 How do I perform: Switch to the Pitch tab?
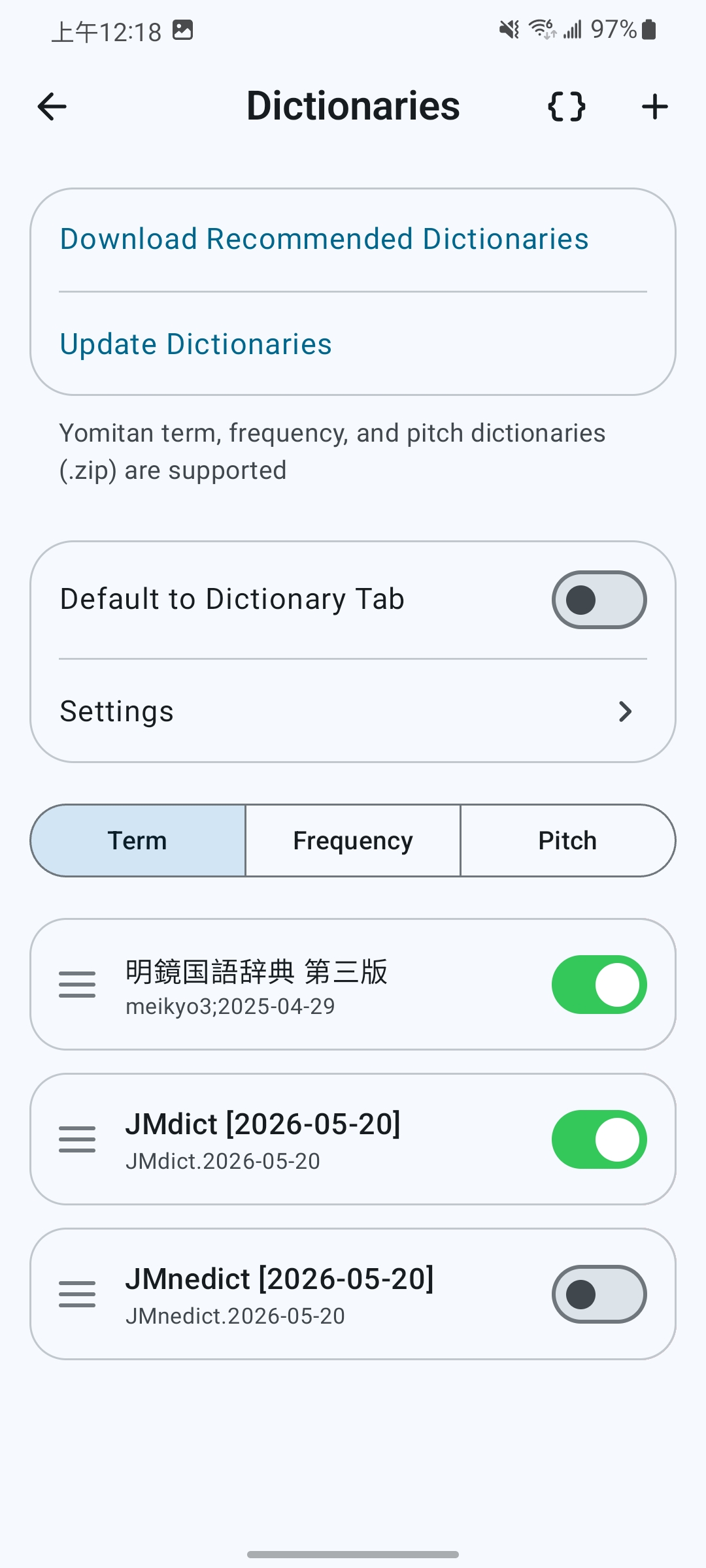click(x=567, y=840)
